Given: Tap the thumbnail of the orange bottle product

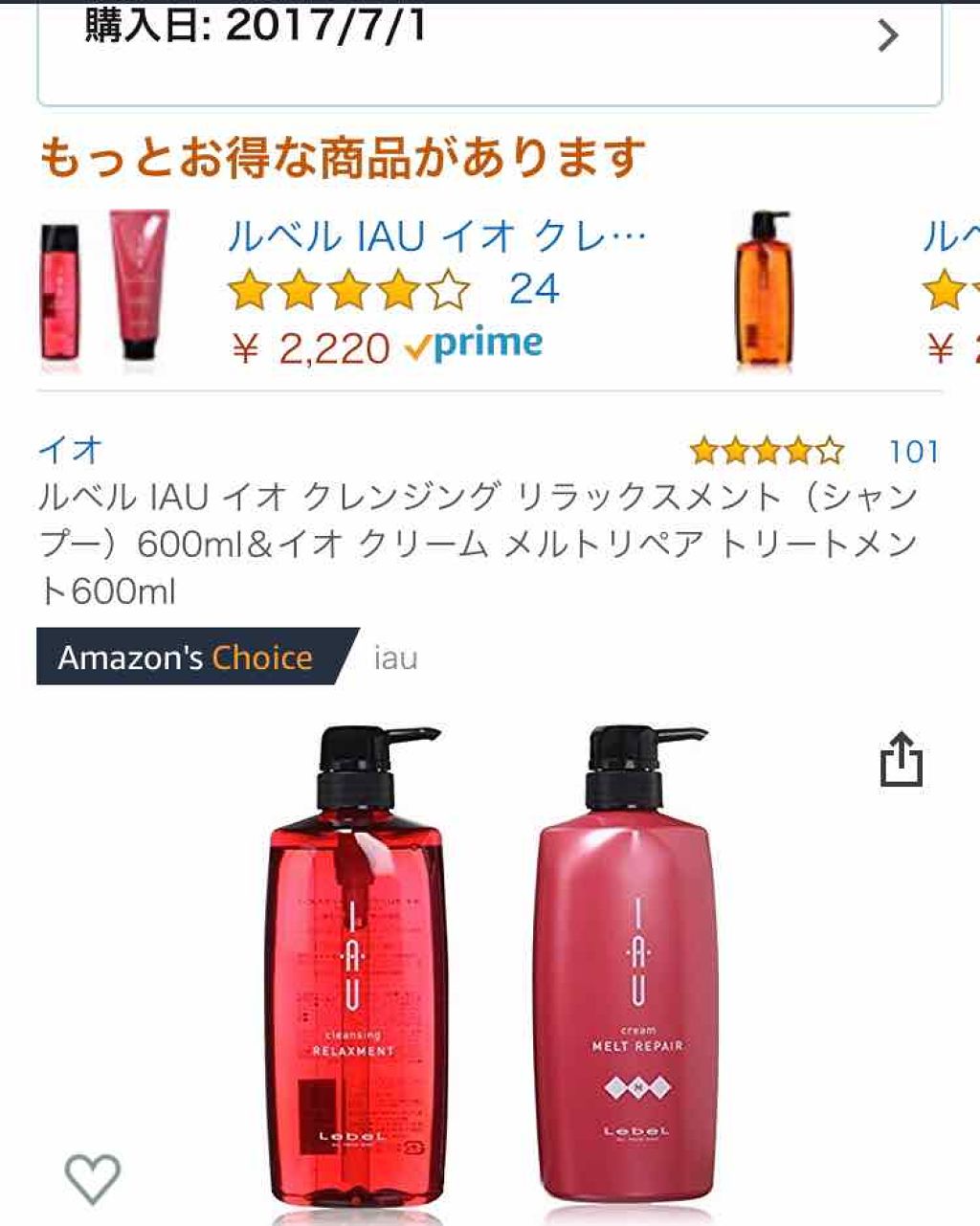Looking at the screenshot, I should [x=768, y=287].
